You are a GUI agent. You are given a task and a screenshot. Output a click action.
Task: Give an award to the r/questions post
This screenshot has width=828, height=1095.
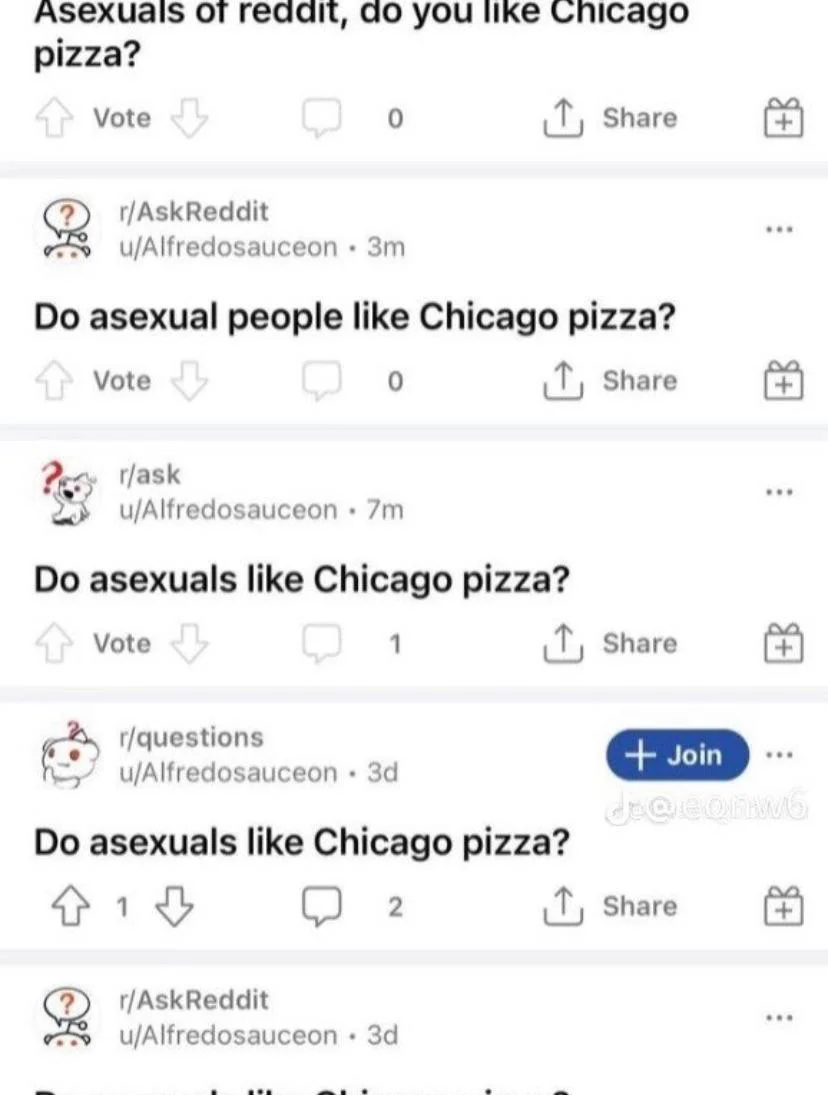tap(785, 908)
